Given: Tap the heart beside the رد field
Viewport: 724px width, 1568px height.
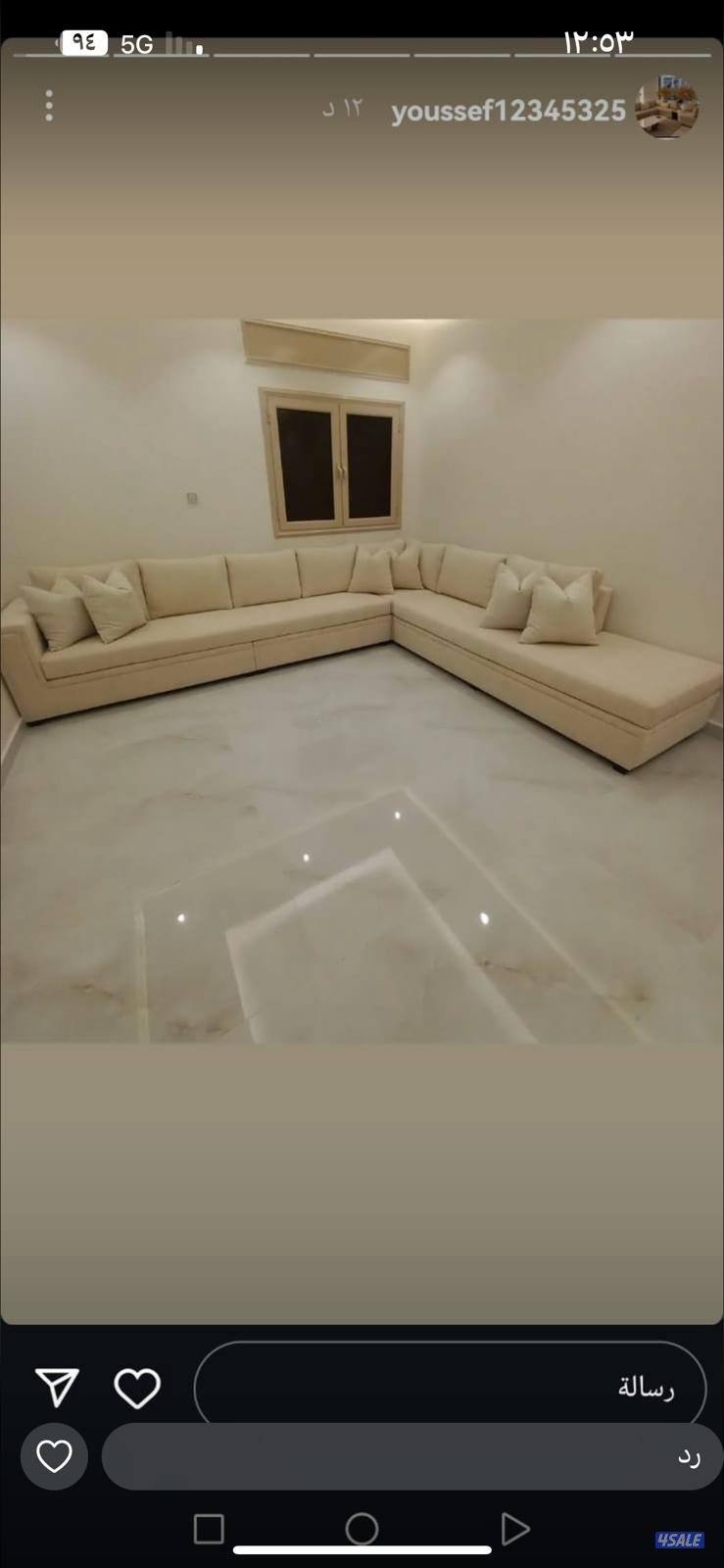Looking at the screenshot, I should pos(54,1456).
